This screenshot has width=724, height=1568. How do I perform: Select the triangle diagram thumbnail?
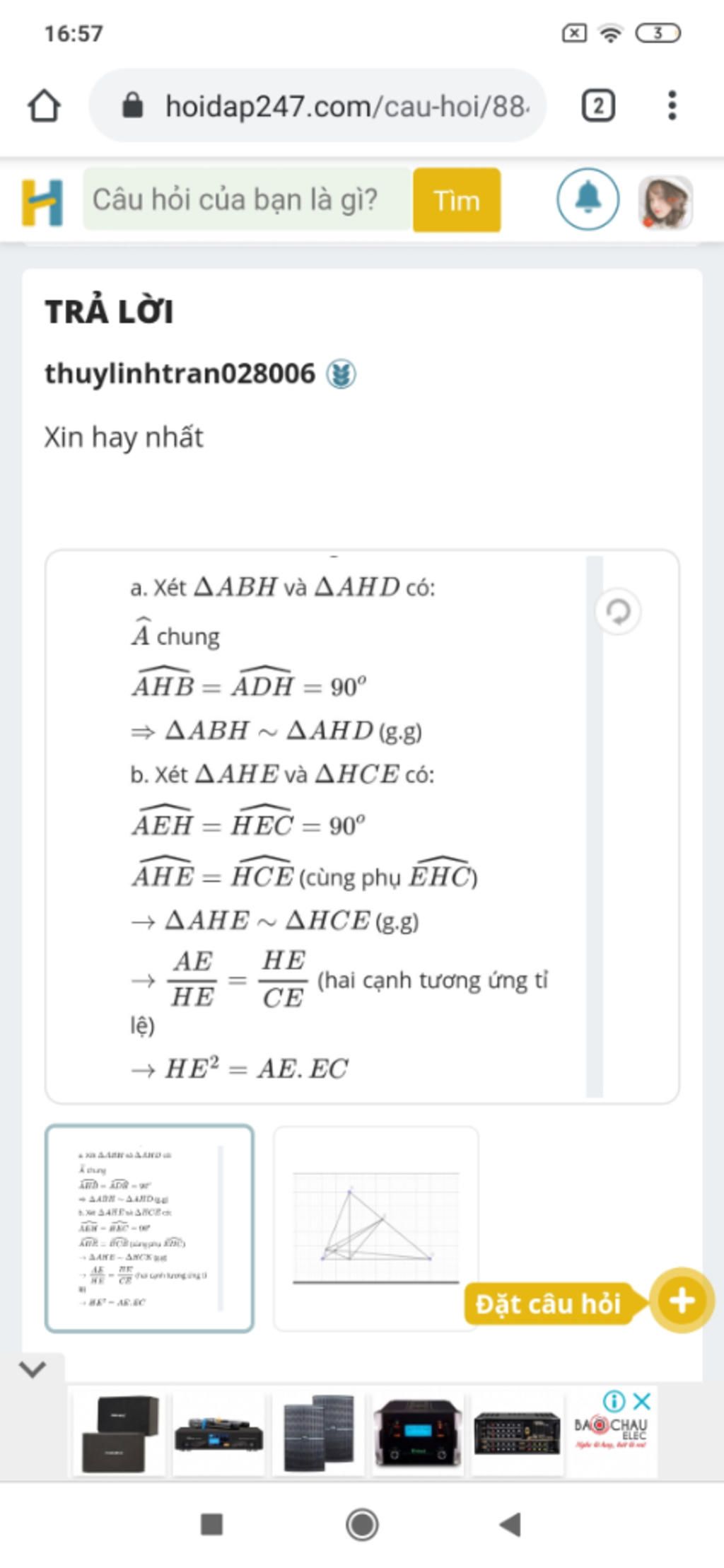point(376,1229)
